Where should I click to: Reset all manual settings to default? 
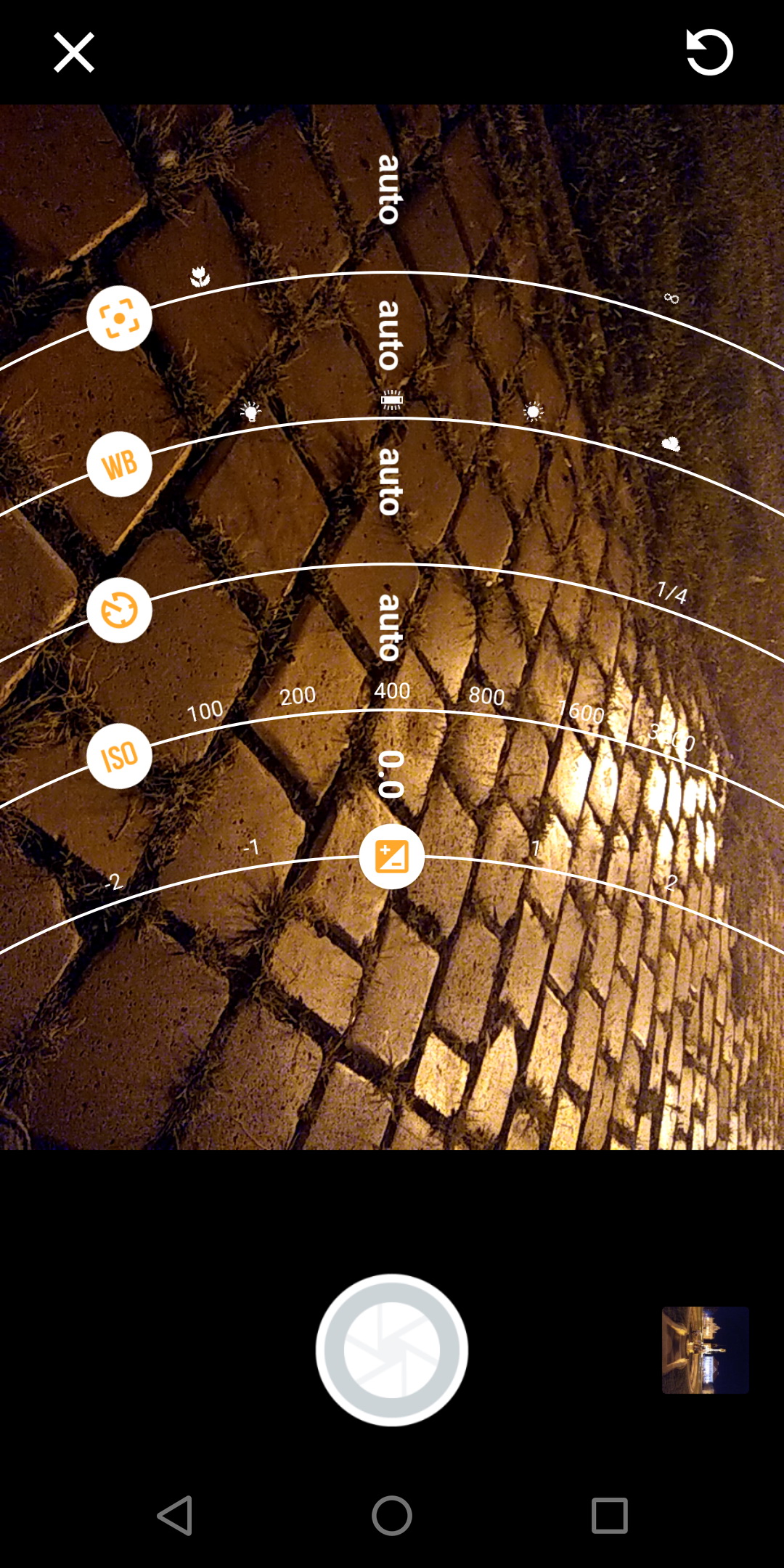click(709, 52)
